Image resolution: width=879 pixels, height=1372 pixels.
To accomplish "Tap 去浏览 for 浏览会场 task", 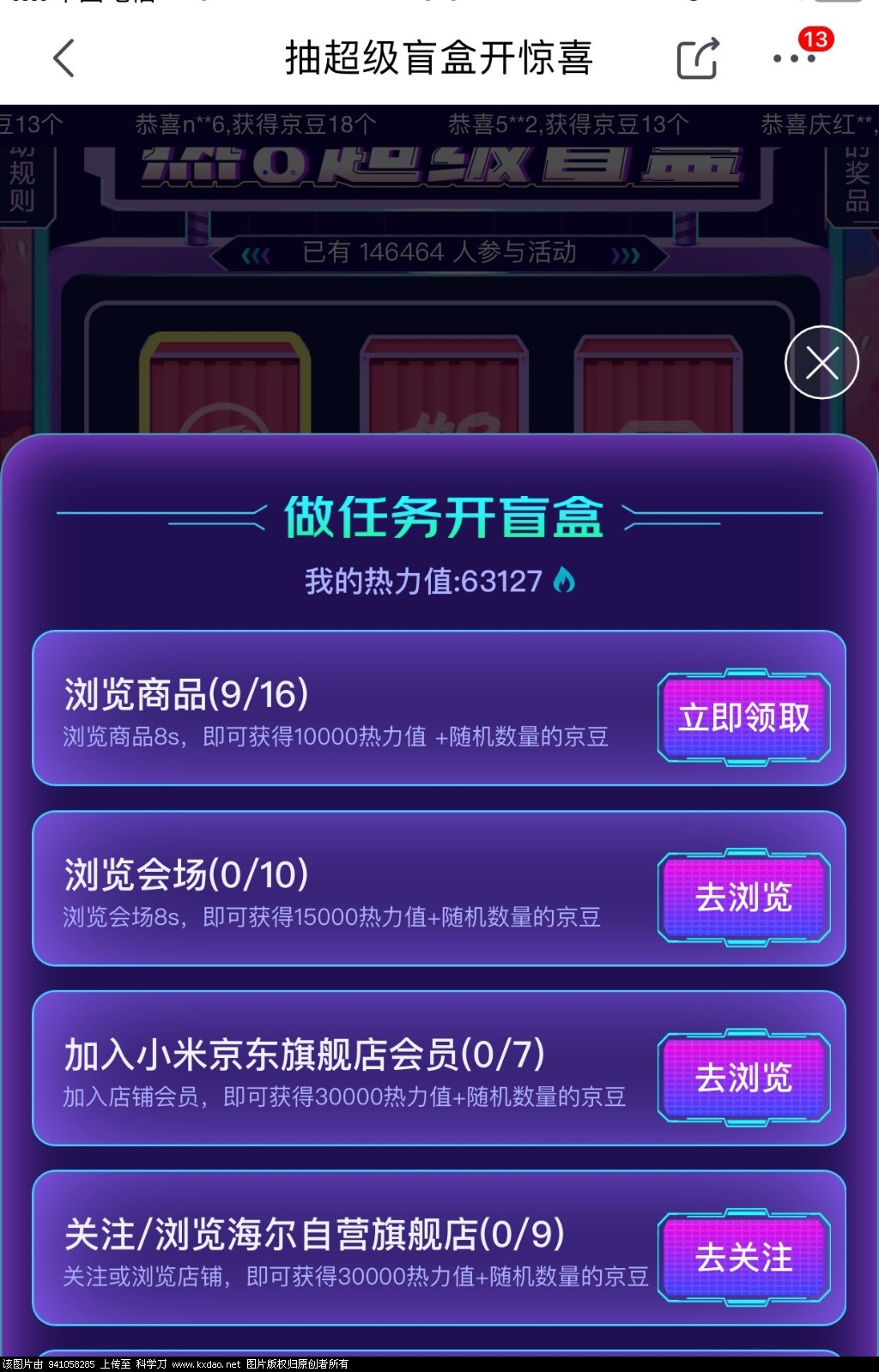I will pos(743,898).
